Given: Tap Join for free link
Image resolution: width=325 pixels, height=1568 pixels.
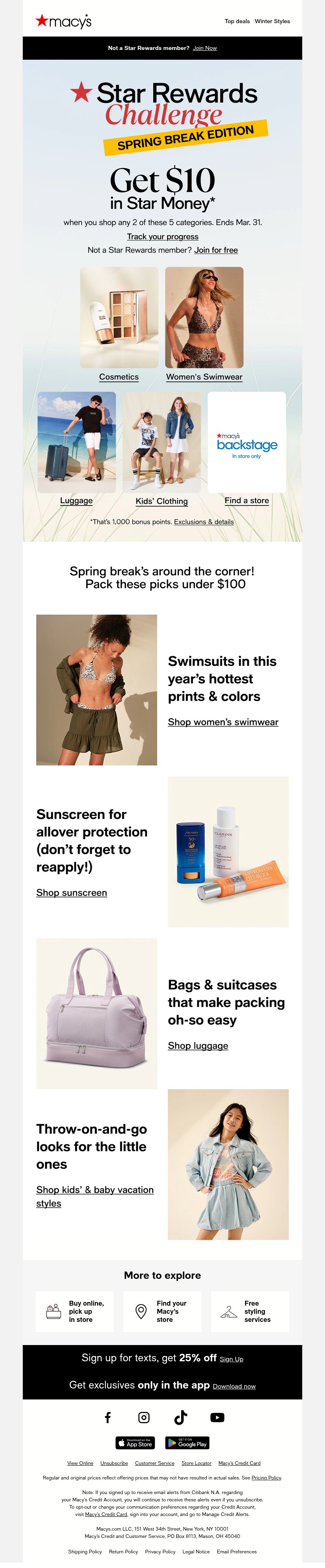Looking at the screenshot, I should tap(216, 250).
